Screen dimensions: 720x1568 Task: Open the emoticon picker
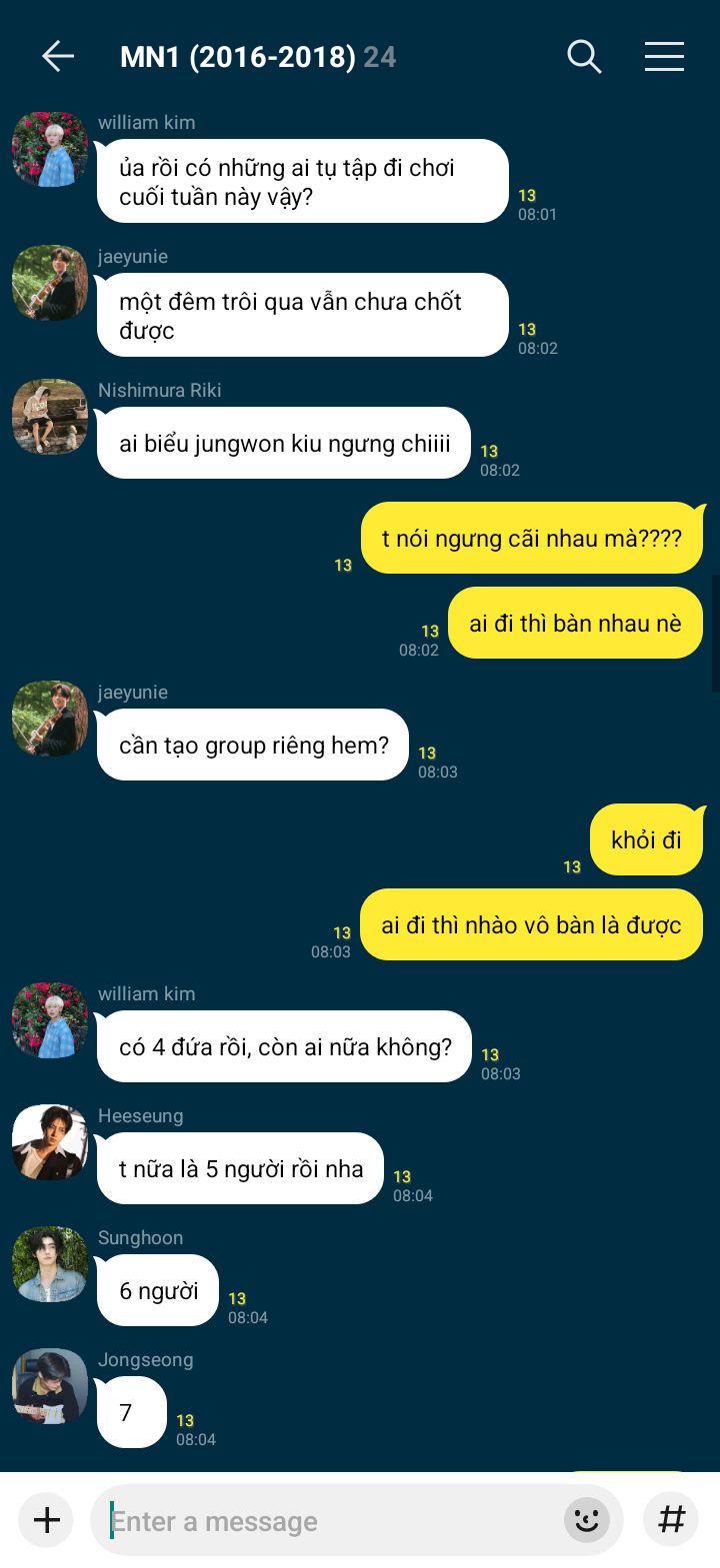[587, 1521]
